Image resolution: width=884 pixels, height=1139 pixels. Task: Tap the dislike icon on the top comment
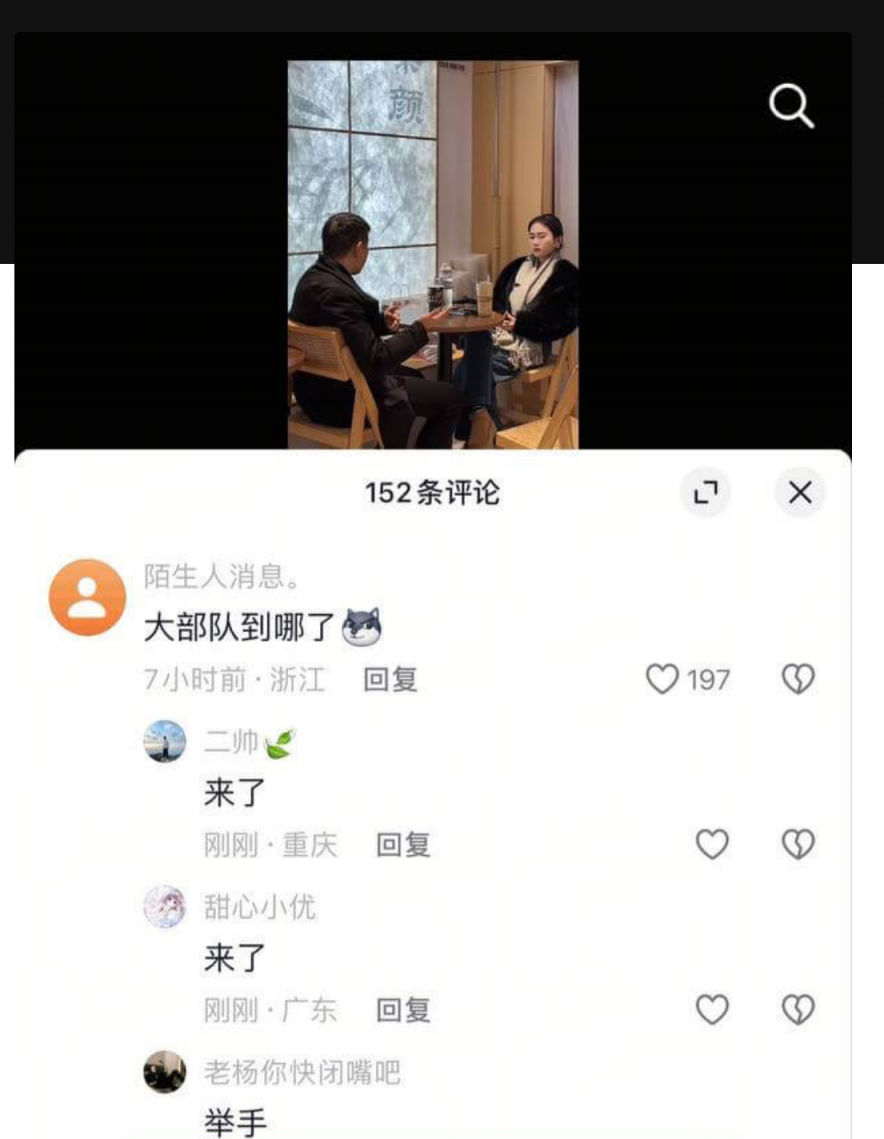(x=797, y=679)
